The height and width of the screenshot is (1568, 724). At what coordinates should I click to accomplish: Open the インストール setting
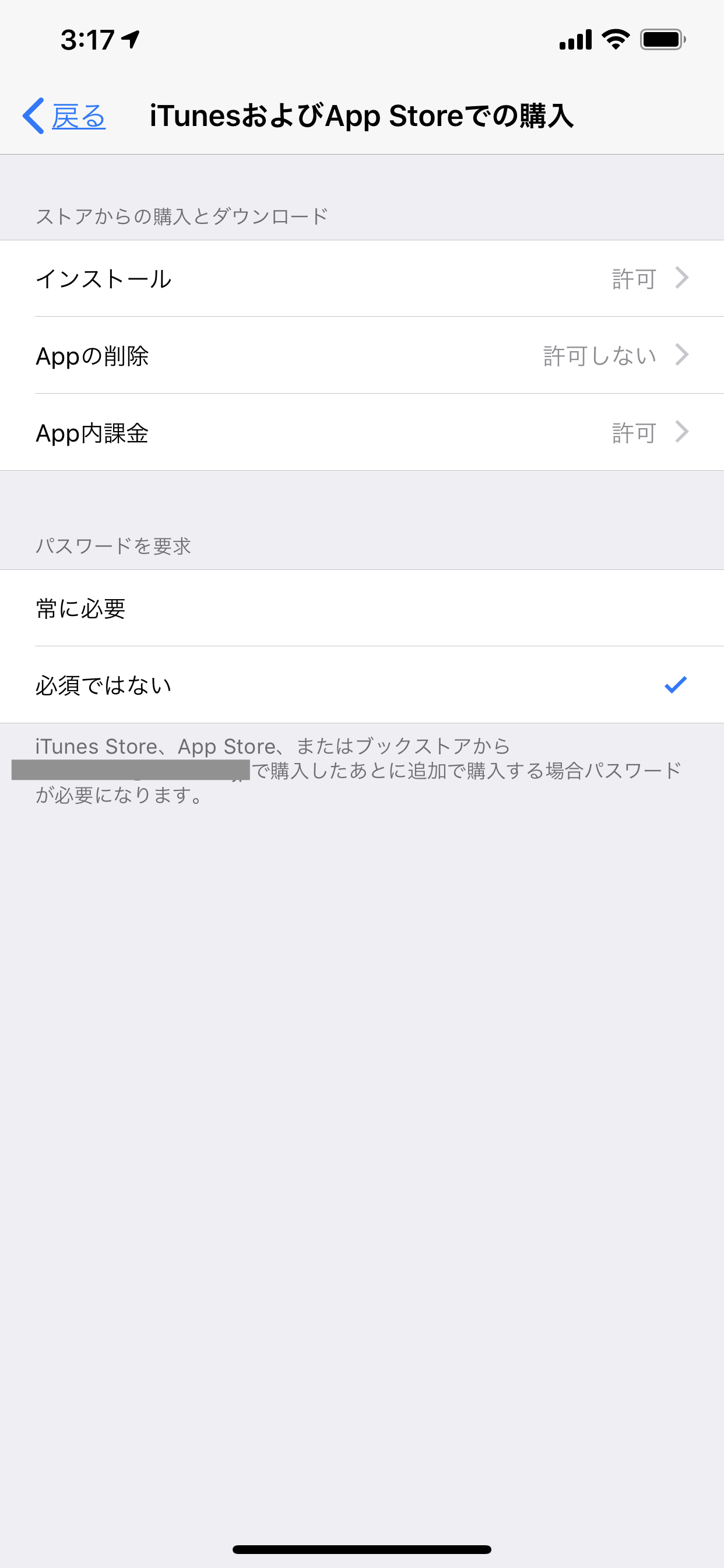(361, 279)
